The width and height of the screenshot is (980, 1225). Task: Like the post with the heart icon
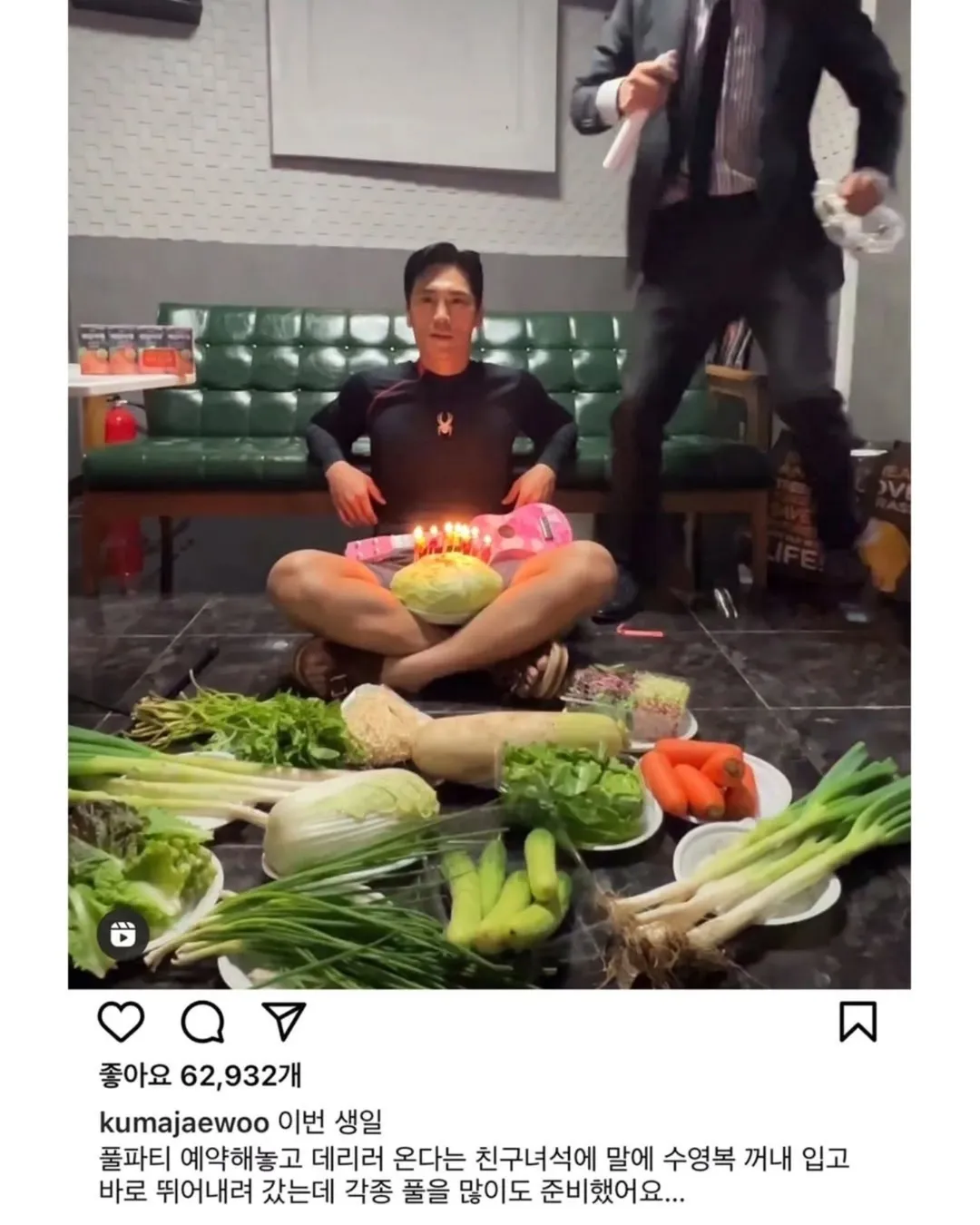[x=121, y=1023]
